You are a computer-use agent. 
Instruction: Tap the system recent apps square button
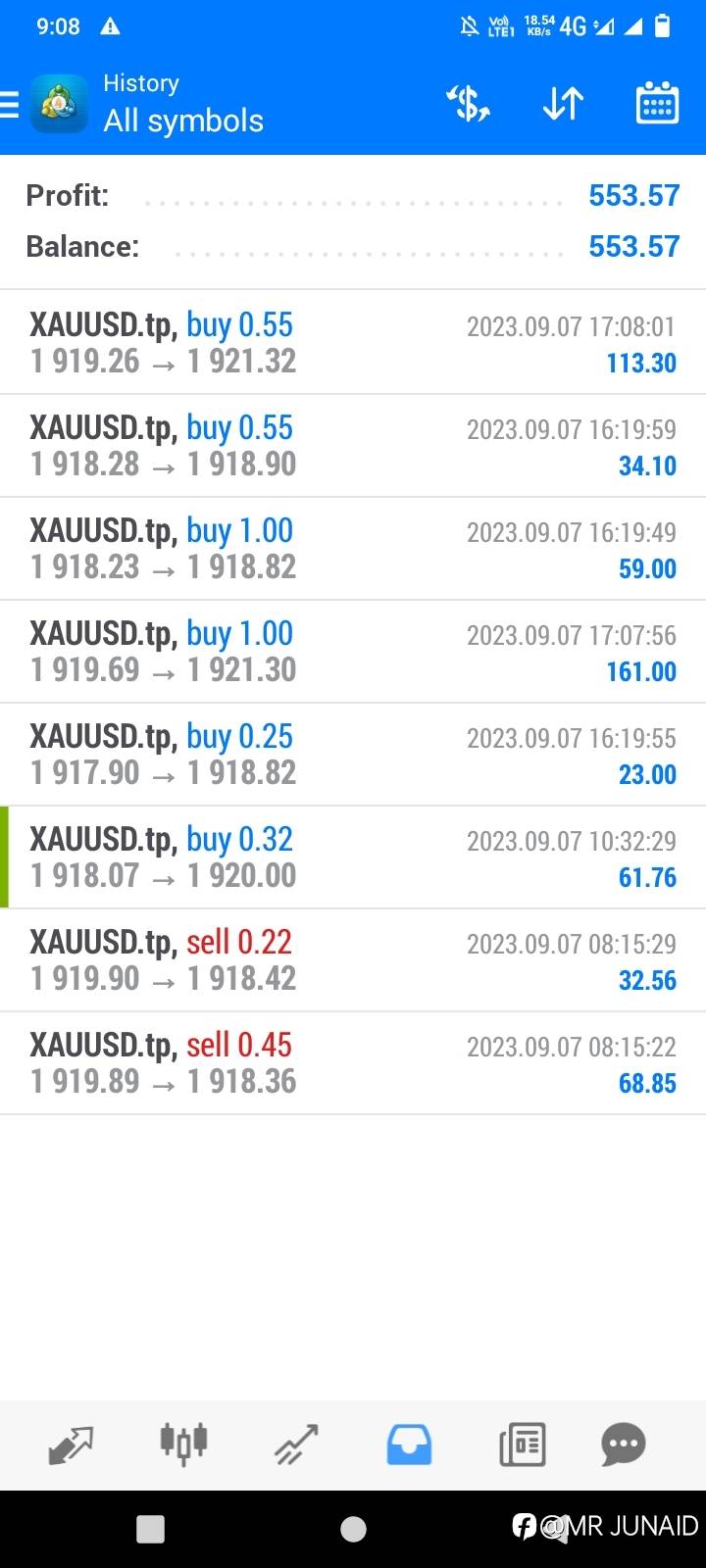point(150,1529)
